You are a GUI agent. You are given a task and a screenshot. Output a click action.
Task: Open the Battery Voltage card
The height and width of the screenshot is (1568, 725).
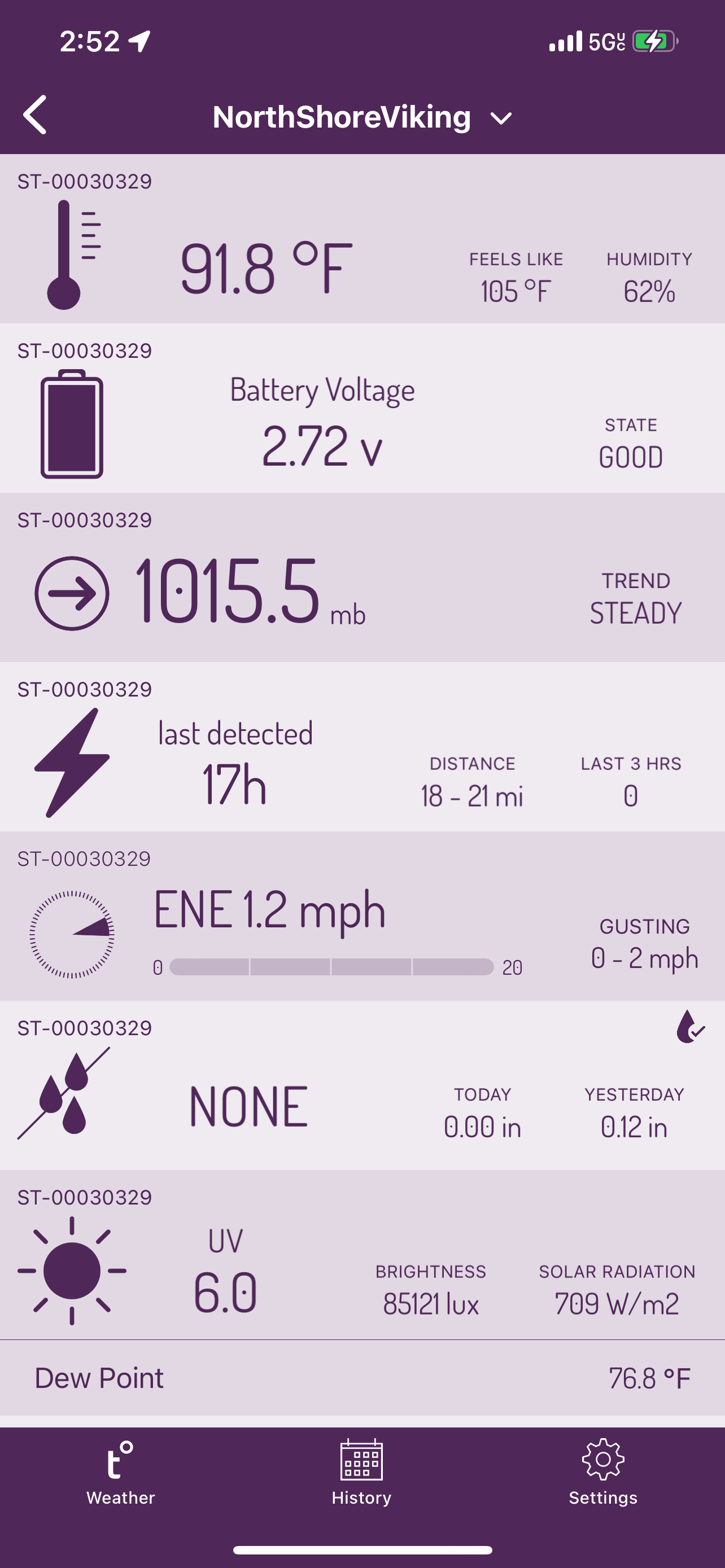click(362, 409)
